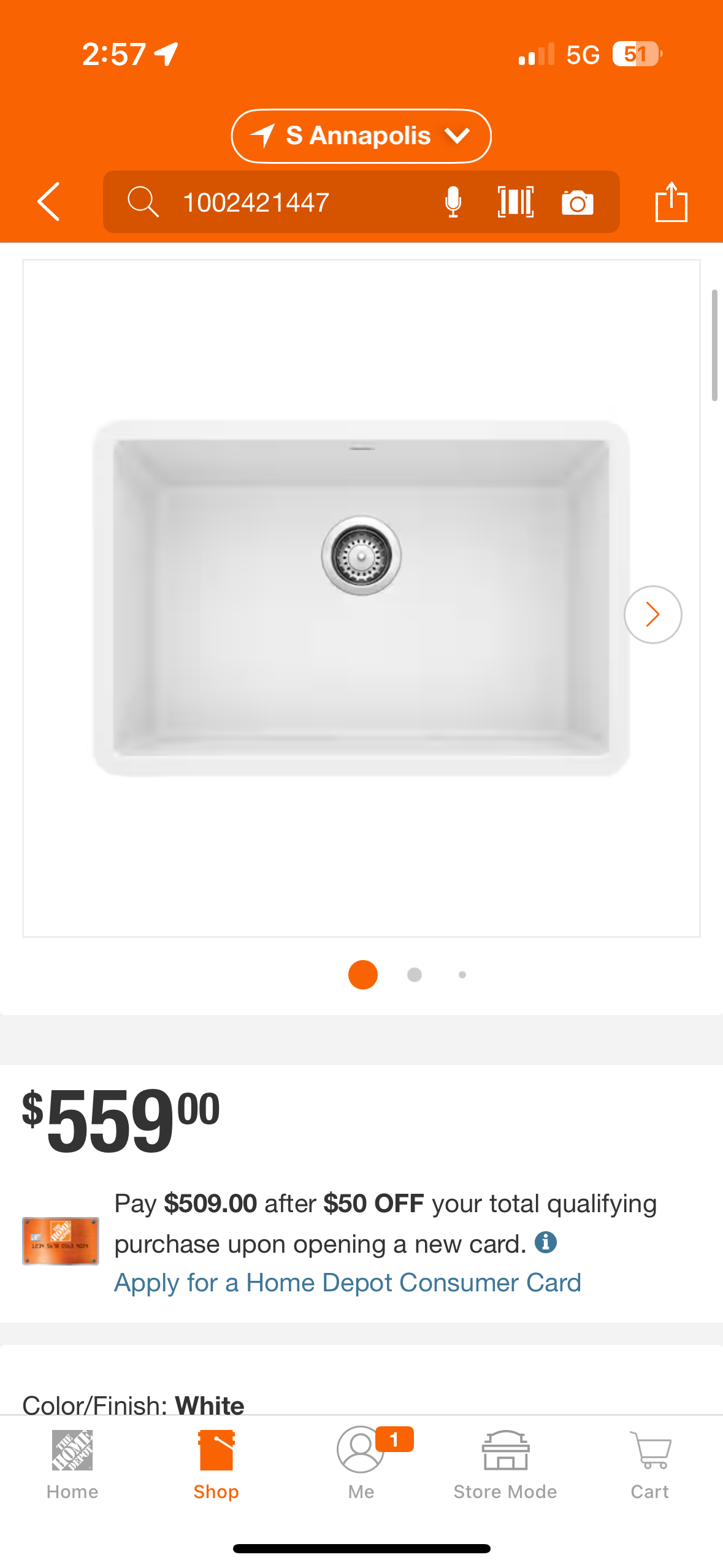Open the Me tab
Viewport: 723px width, 1568px height.
pyautogui.click(x=361, y=1464)
